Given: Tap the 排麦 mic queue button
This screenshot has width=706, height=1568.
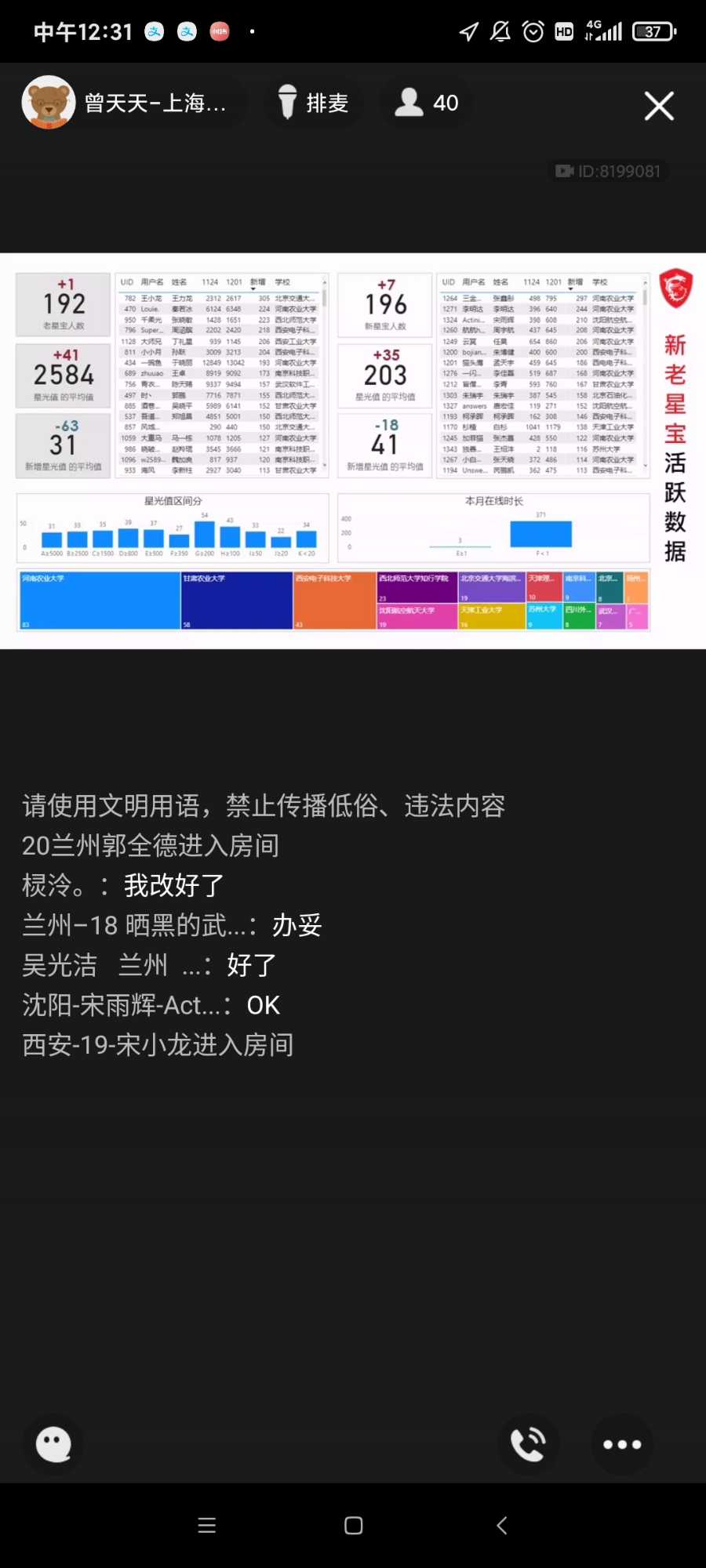Looking at the screenshot, I should 314,103.
